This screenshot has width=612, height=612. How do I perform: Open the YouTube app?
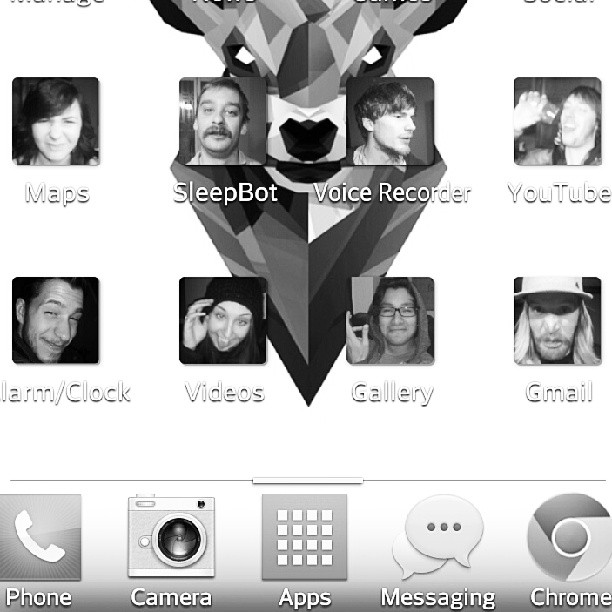coord(557,122)
